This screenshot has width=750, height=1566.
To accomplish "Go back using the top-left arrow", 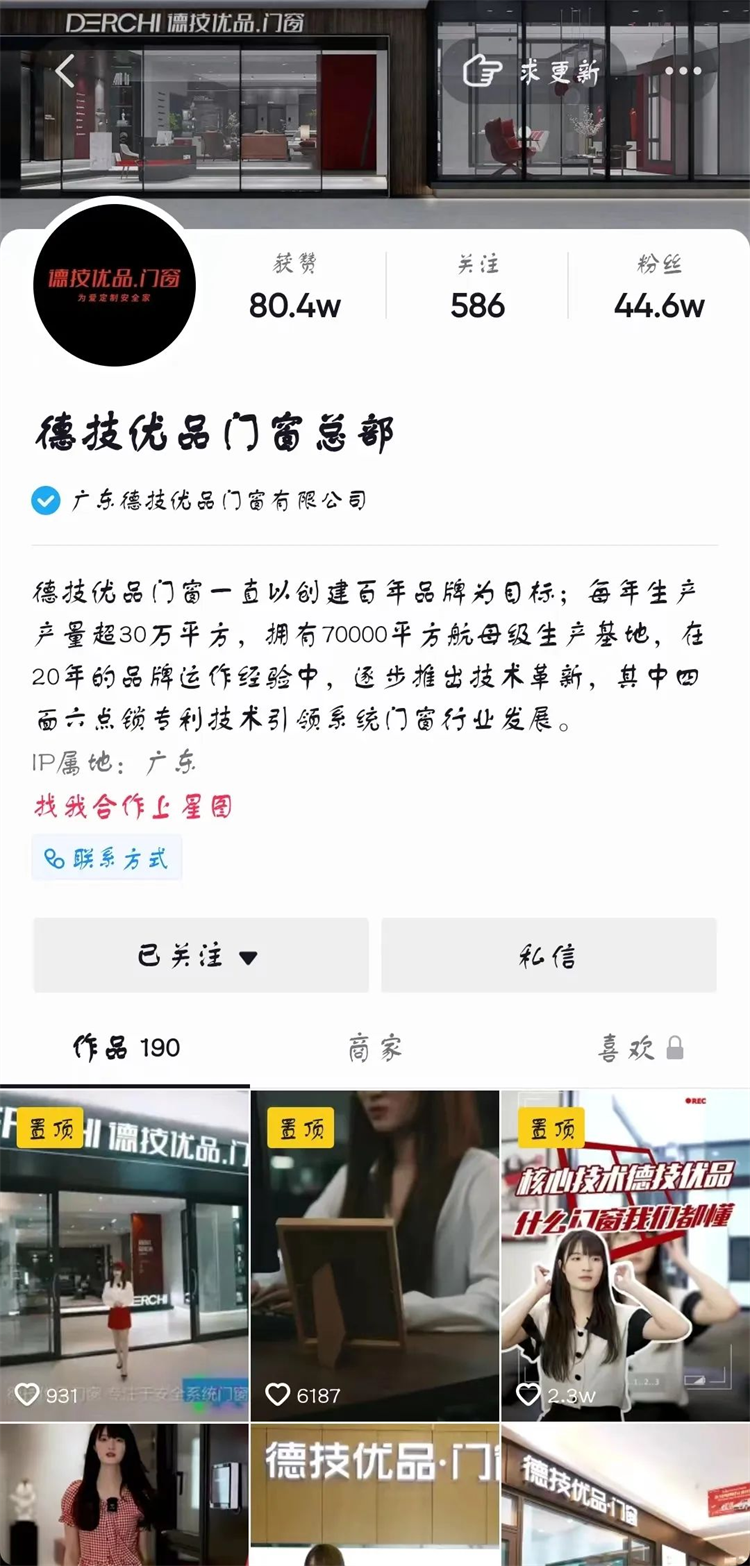I will [65, 71].
